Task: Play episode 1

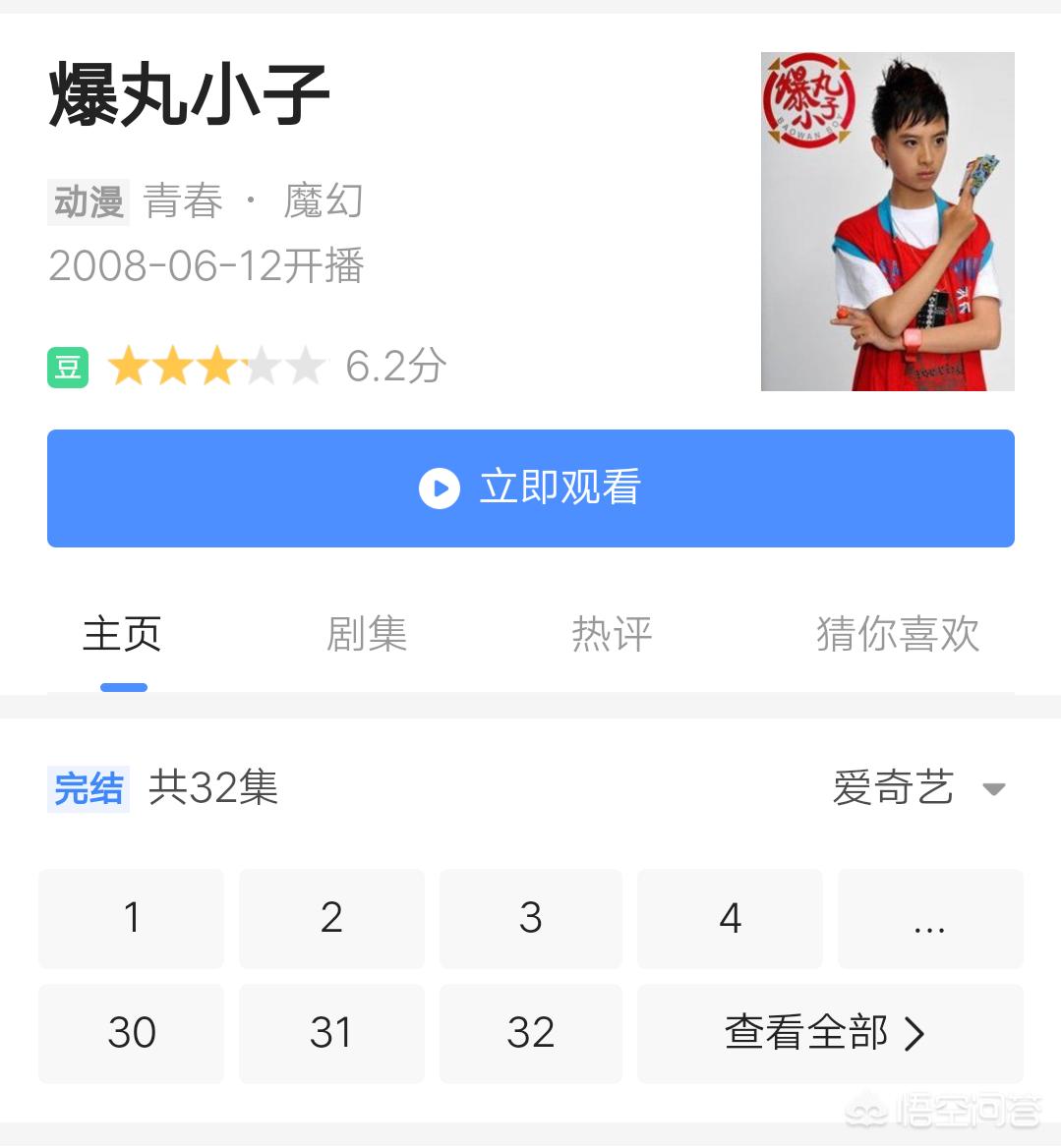Action: pyautogui.click(x=131, y=919)
